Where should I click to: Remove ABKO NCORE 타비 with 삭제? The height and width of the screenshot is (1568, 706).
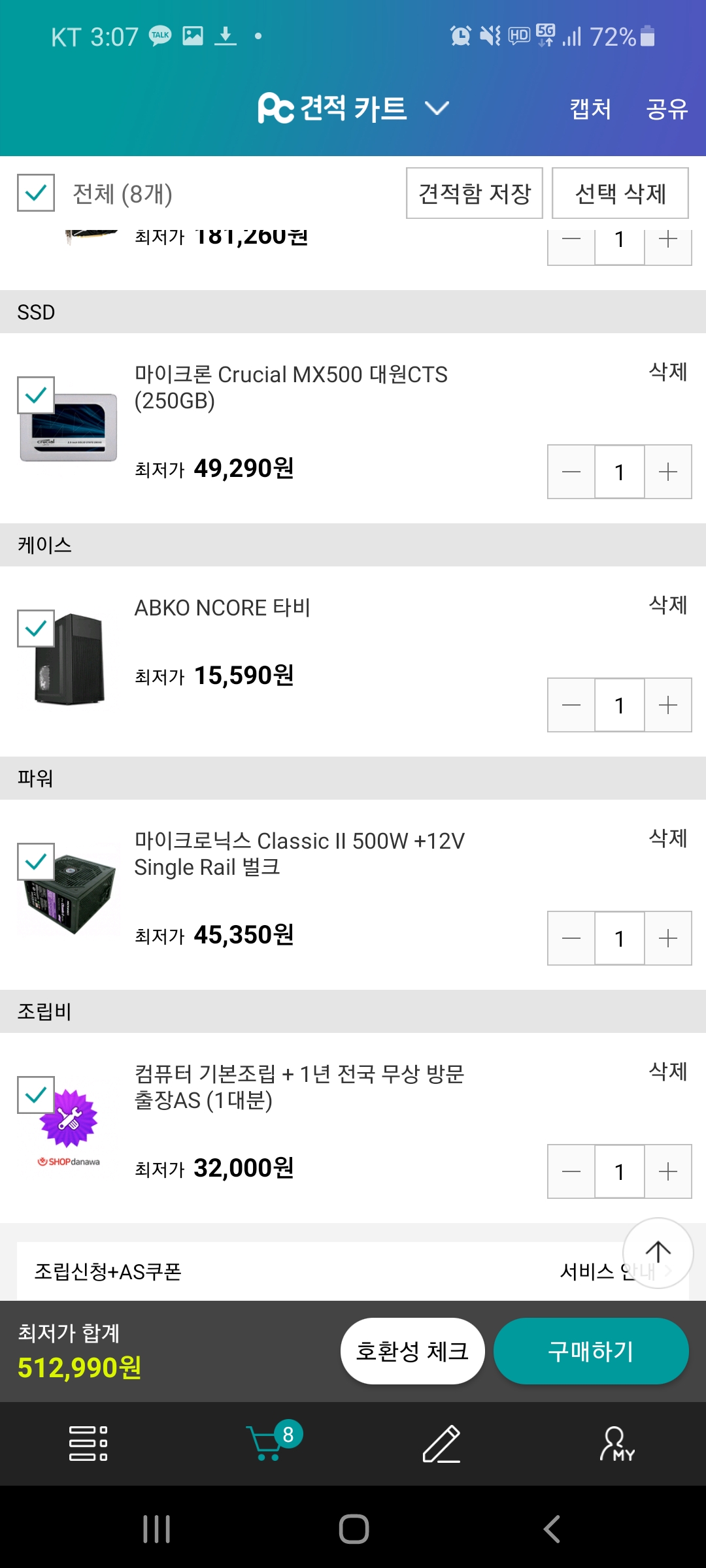click(x=667, y=605)
